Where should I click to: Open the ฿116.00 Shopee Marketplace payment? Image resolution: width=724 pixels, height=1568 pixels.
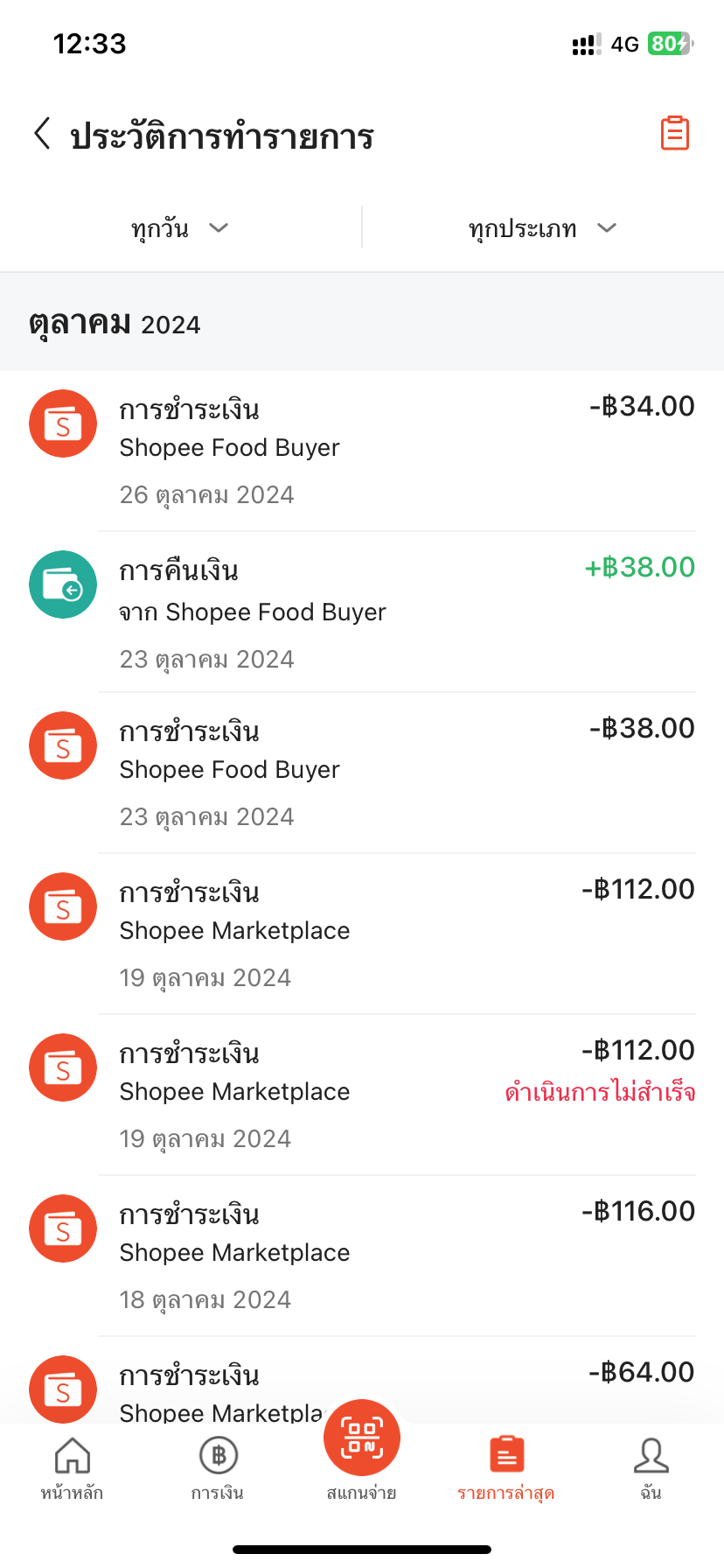click(362, 1256)
